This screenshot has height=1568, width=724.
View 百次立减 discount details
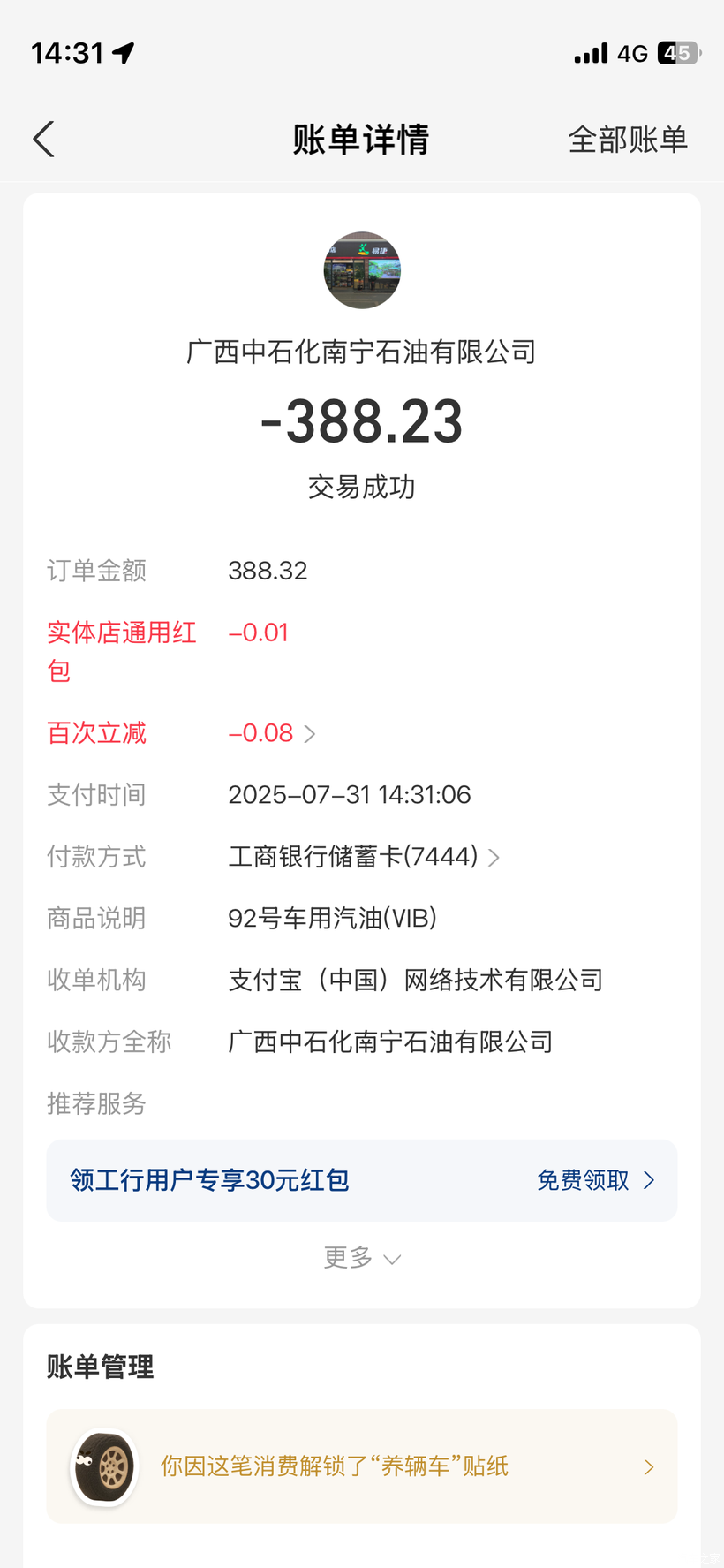coord(272,733)
